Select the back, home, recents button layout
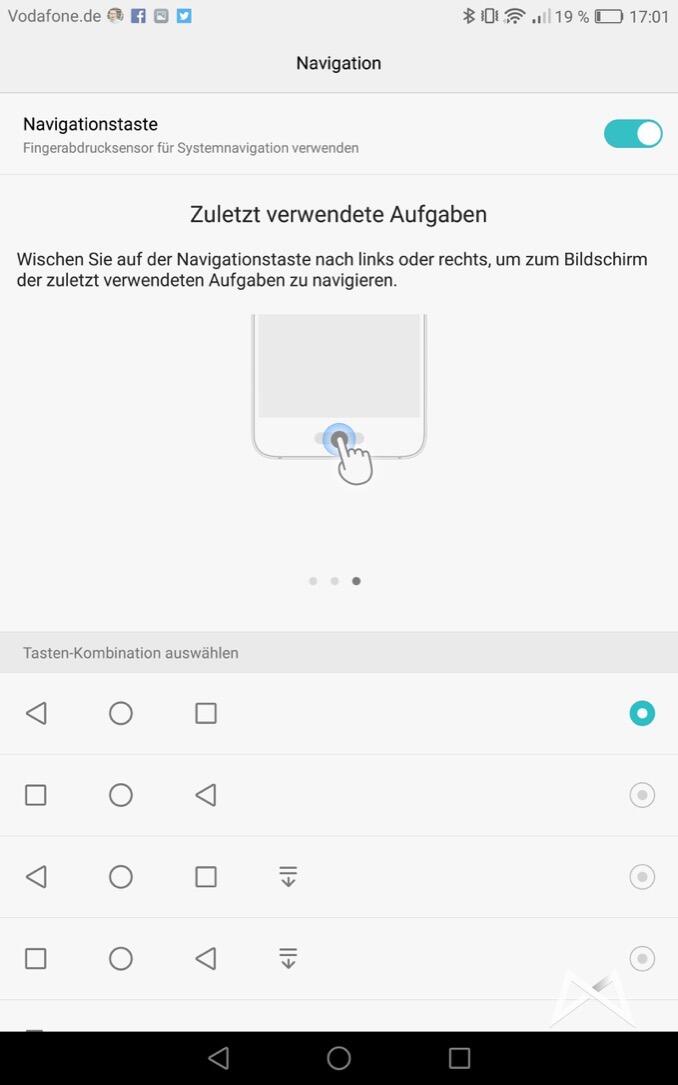The height and width of the screenshot is (1085, 678). tap(641, 713)
